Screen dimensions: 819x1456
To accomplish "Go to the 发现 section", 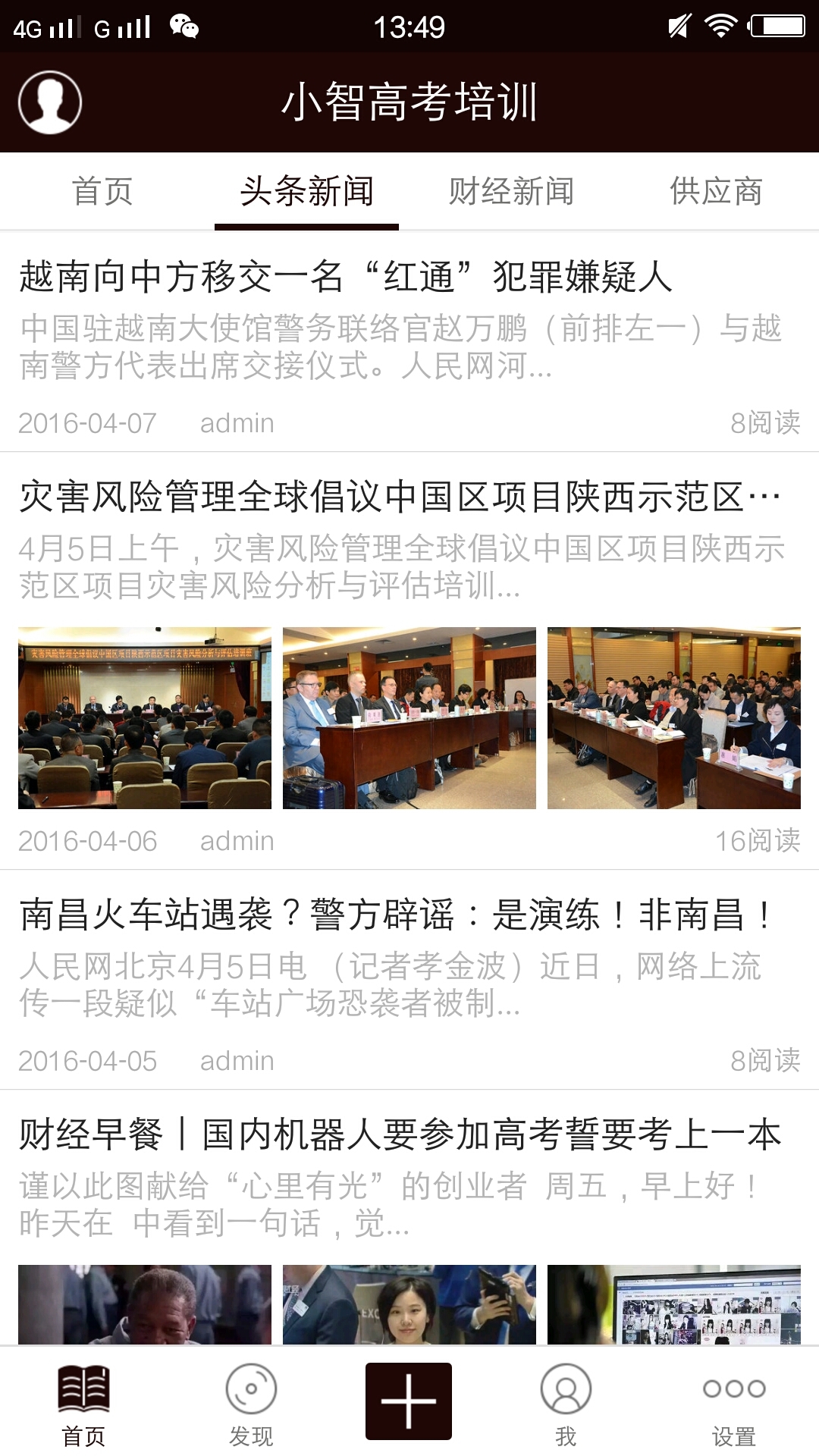I will [x=251, y=1403].
